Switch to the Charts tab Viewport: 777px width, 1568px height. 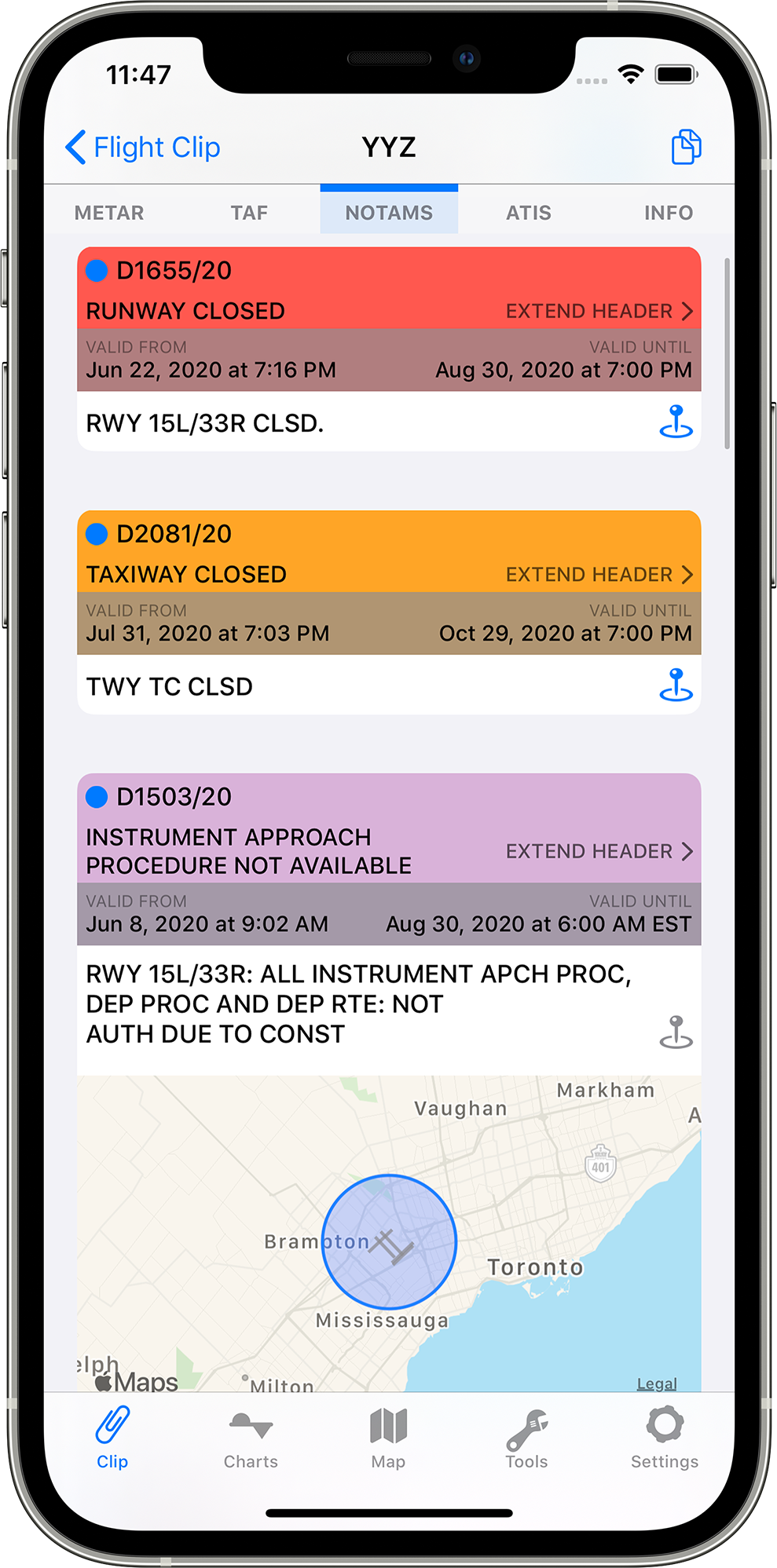click(251, 1440)
